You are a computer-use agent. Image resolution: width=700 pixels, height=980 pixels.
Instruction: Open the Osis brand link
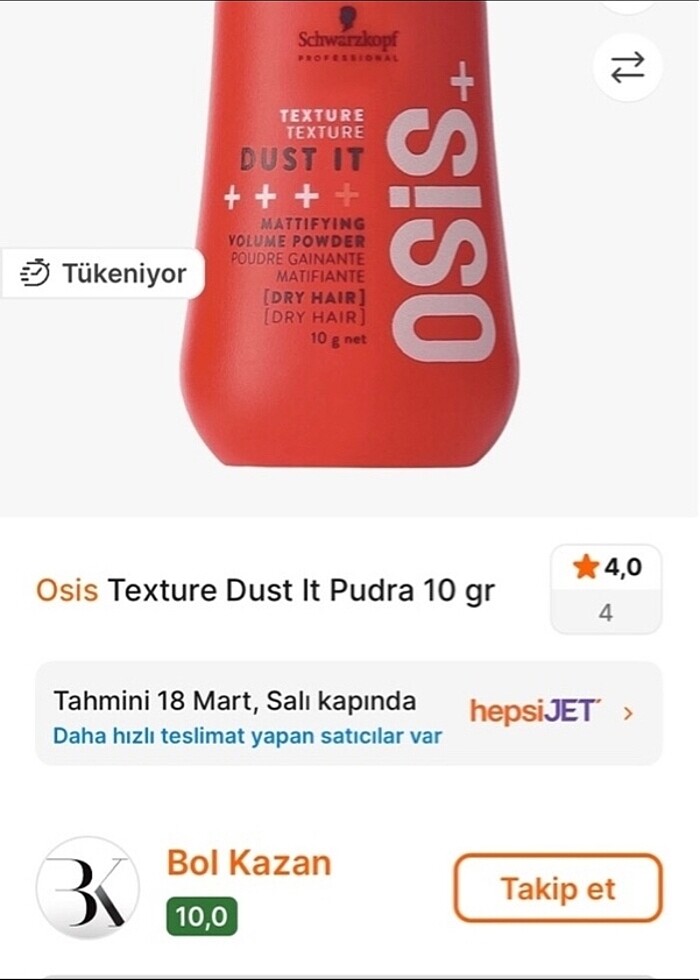pos(66,591)
